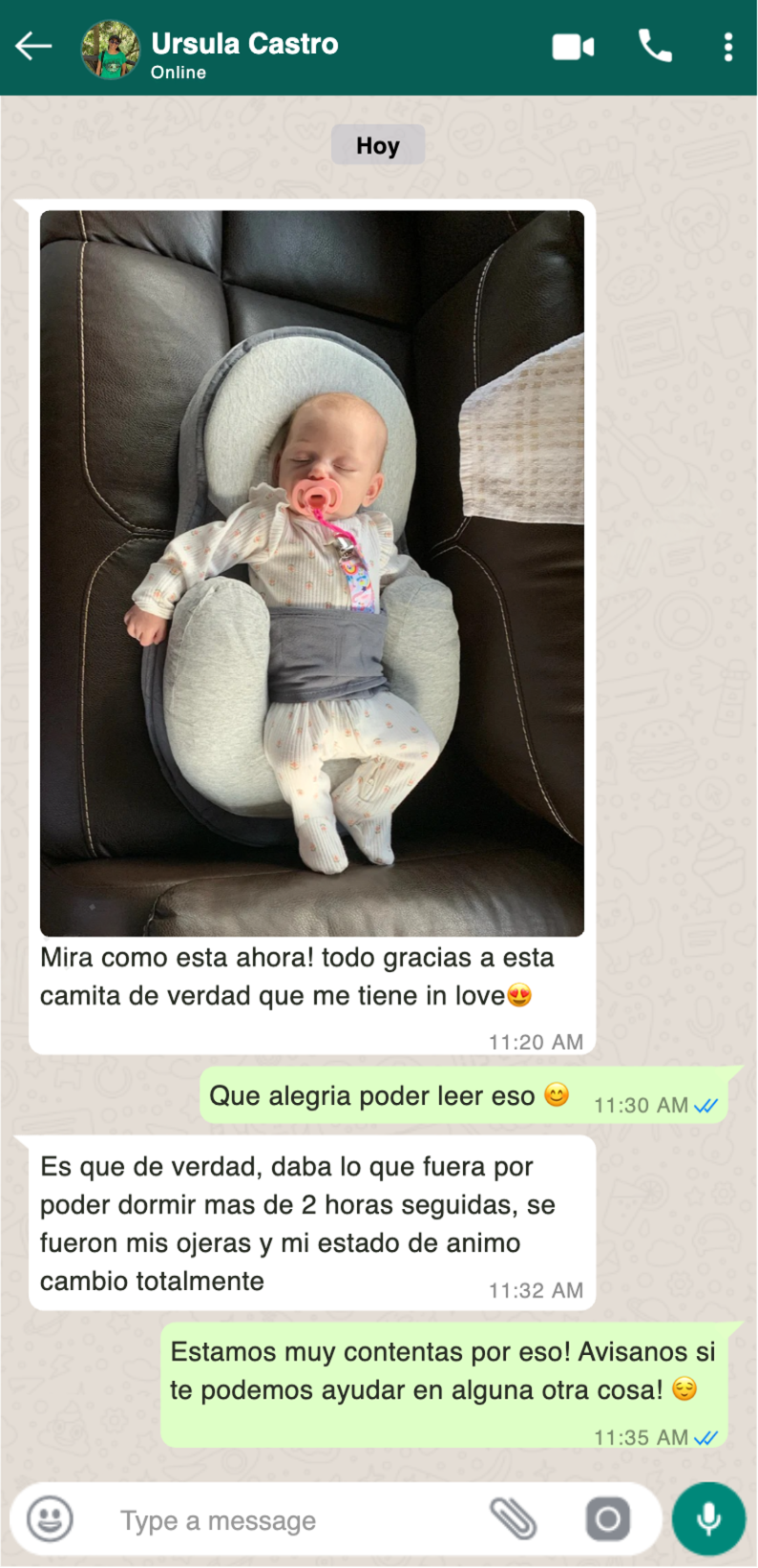This screenshot has width=758, height=1568.
Task: Tap the microphone to record voice message
Action: (708, 1518)
